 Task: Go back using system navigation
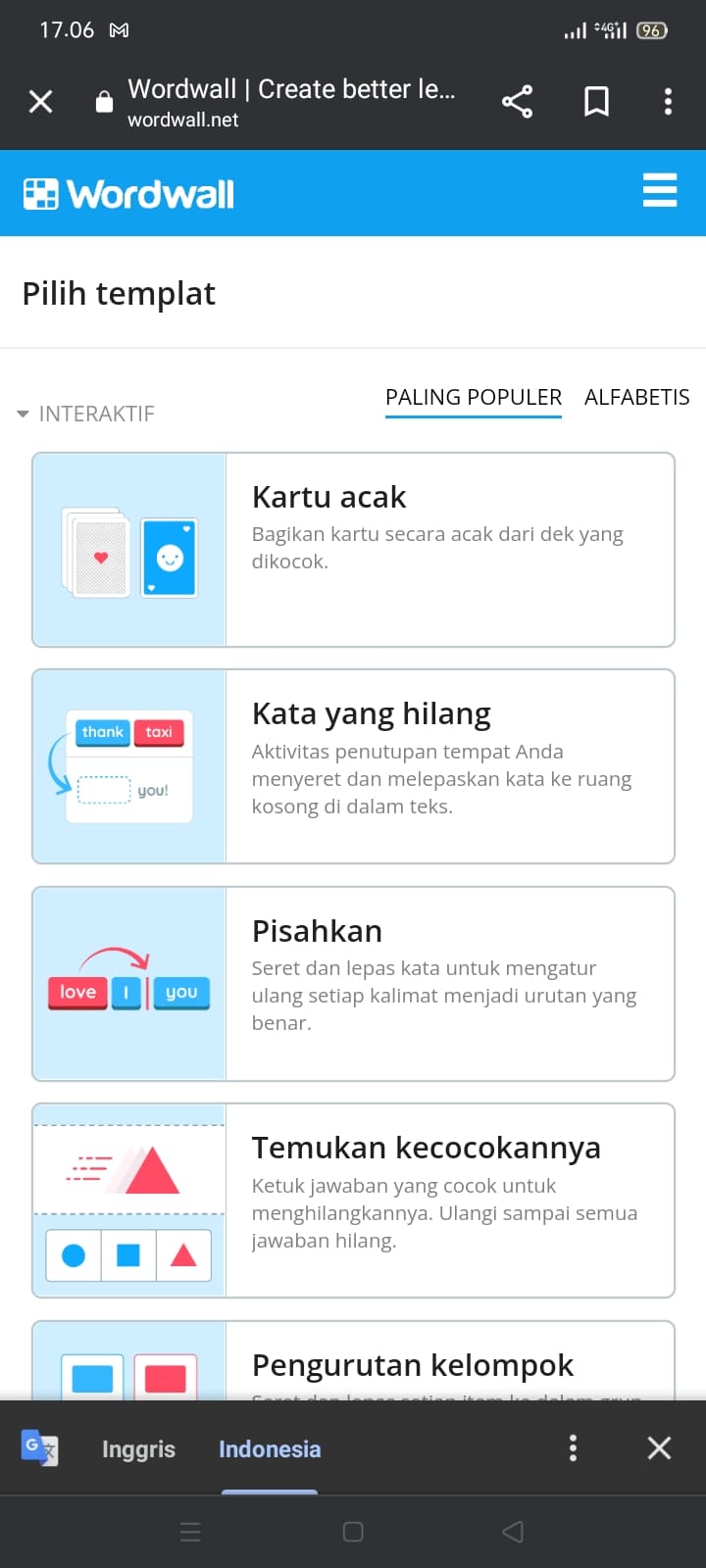click(x=513, y=1532)
